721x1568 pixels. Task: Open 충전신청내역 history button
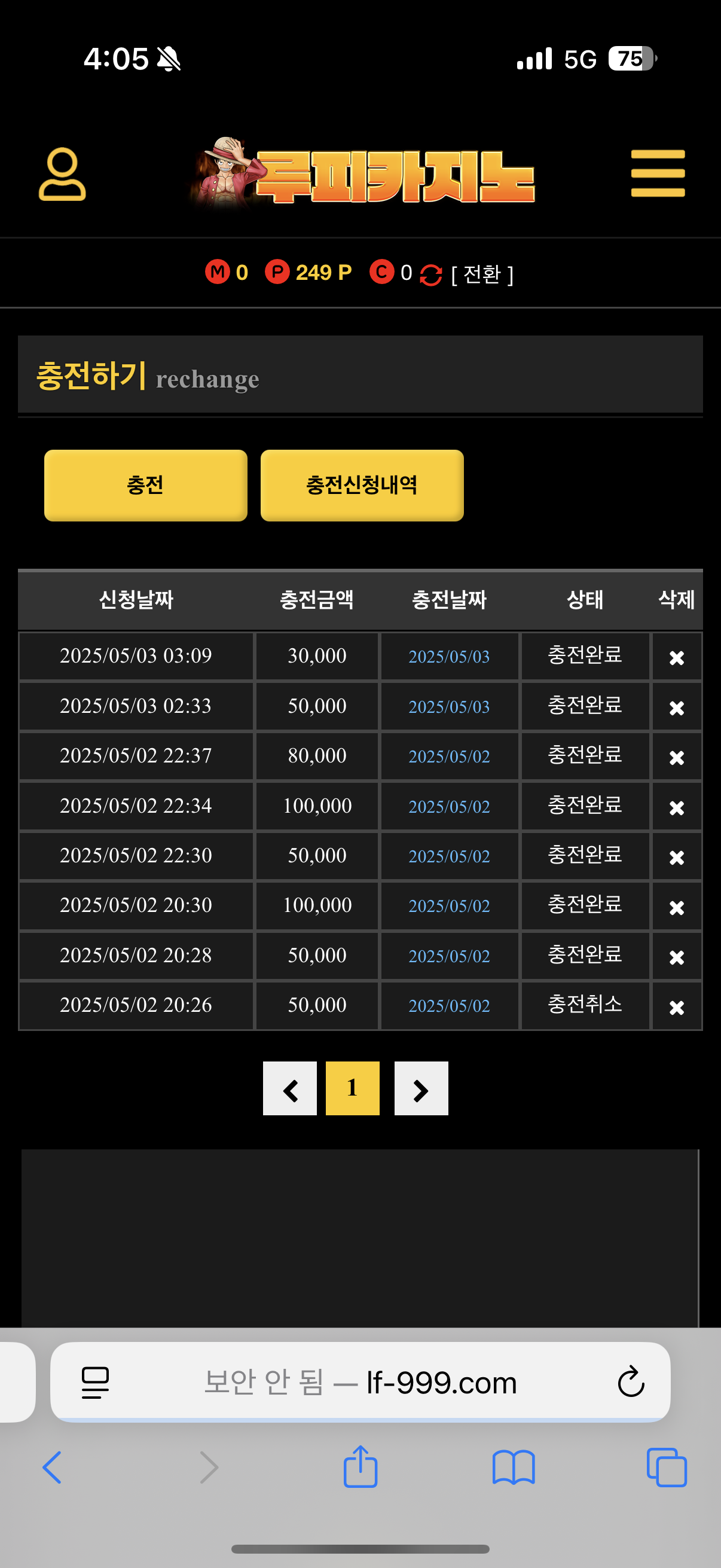point(362,485)
